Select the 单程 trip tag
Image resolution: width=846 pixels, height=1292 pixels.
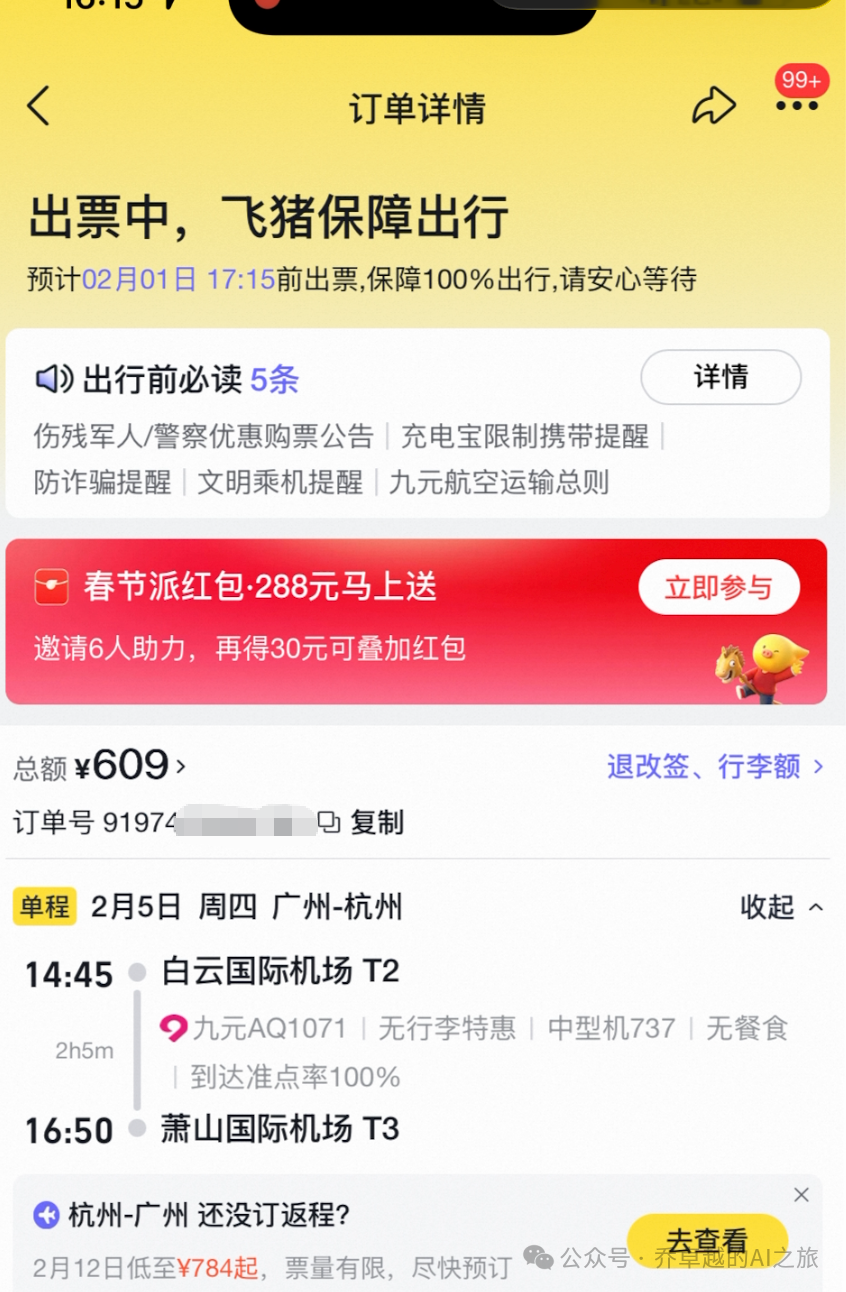click(44, 906)
